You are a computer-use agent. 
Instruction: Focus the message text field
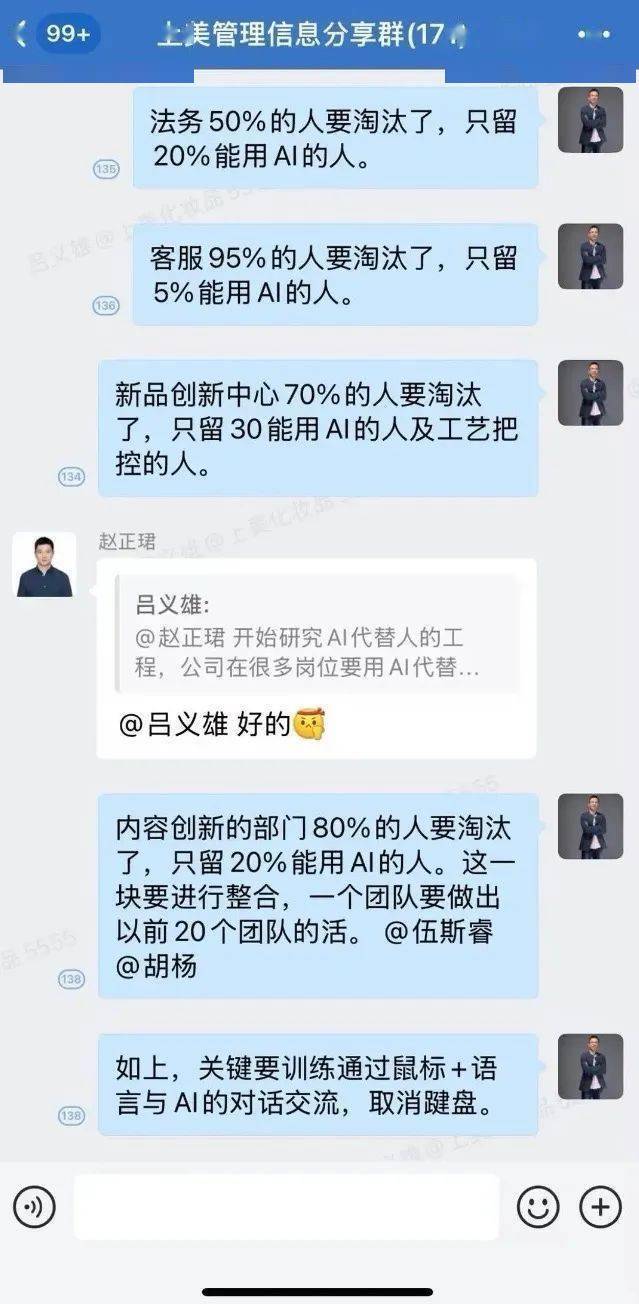pos(286,1207)
